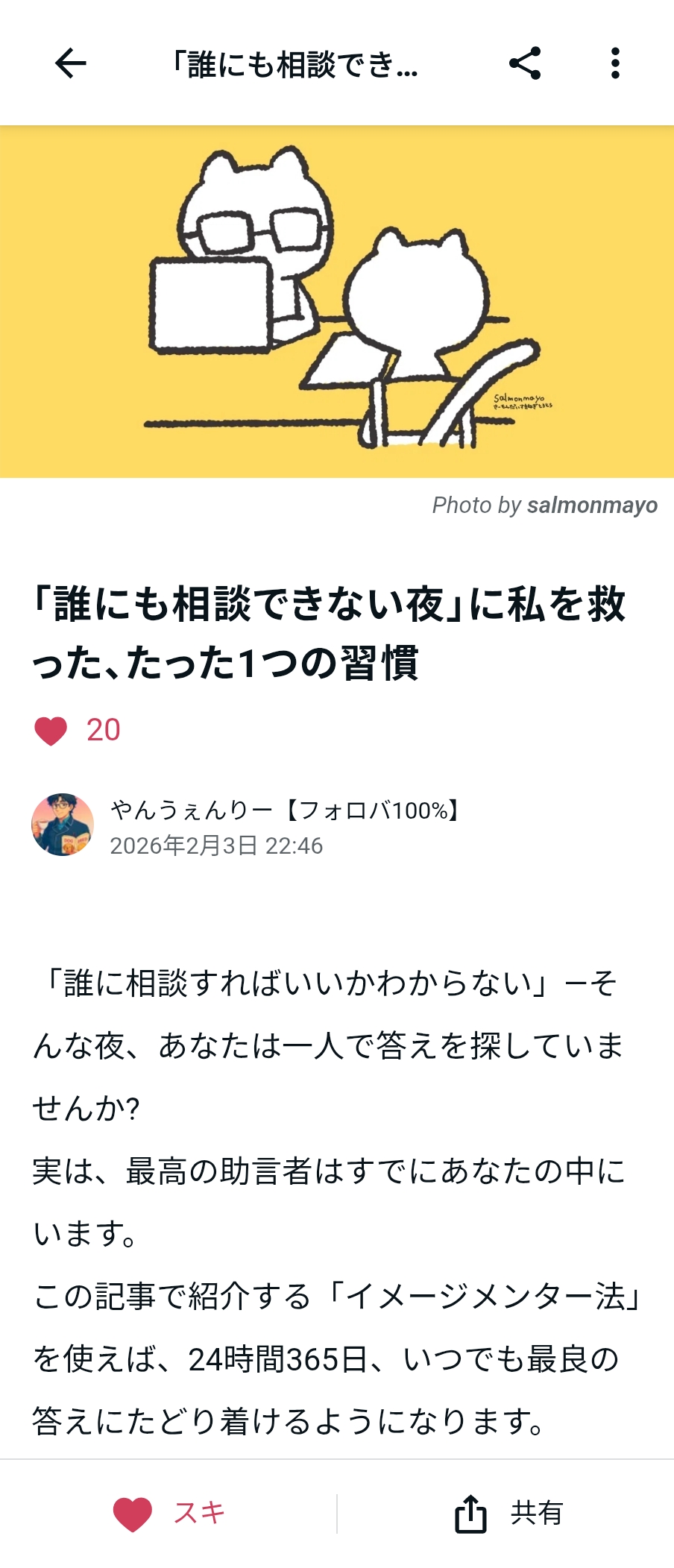Tap the 共有 button in the bottom bar
674x1568 pixels.
508,1514
